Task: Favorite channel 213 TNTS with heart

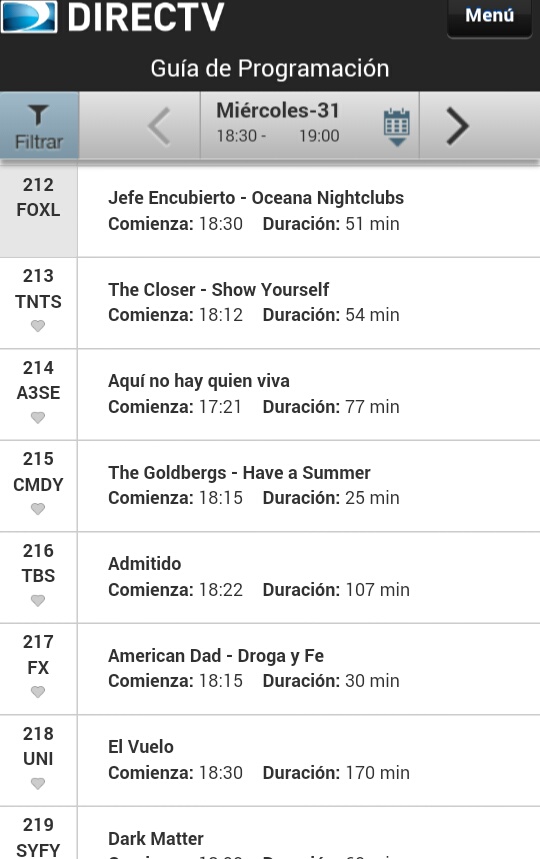Action: click(x=38, y=326)
